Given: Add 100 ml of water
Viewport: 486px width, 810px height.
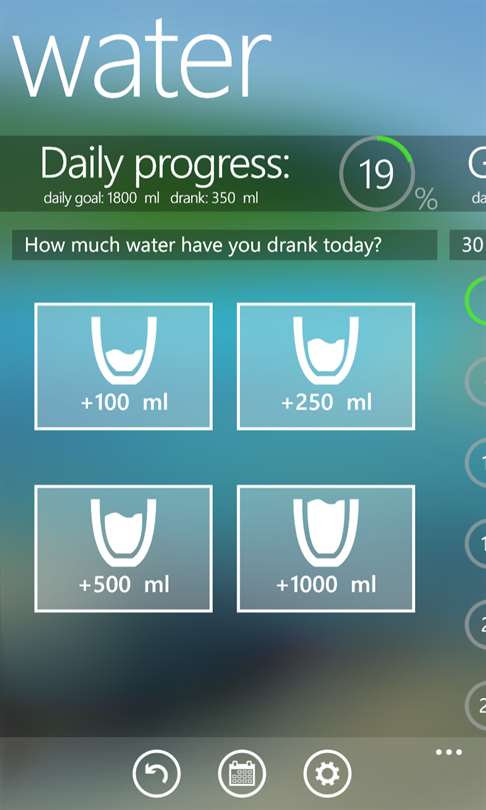Looking at the screenshot, I should coord(123,366).
